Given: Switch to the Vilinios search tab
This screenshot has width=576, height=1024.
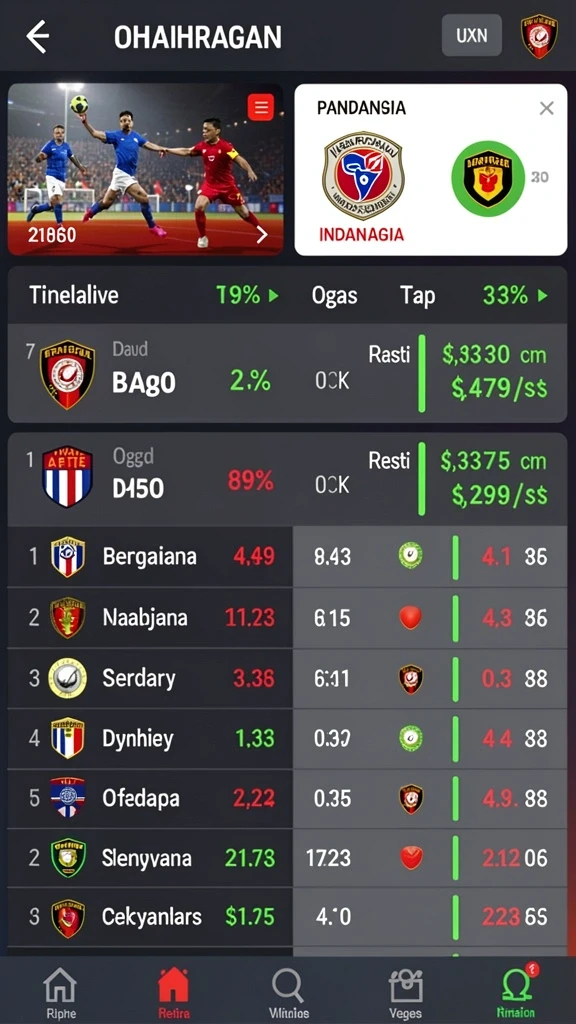Looking at the screenshot, I should 289,993.
